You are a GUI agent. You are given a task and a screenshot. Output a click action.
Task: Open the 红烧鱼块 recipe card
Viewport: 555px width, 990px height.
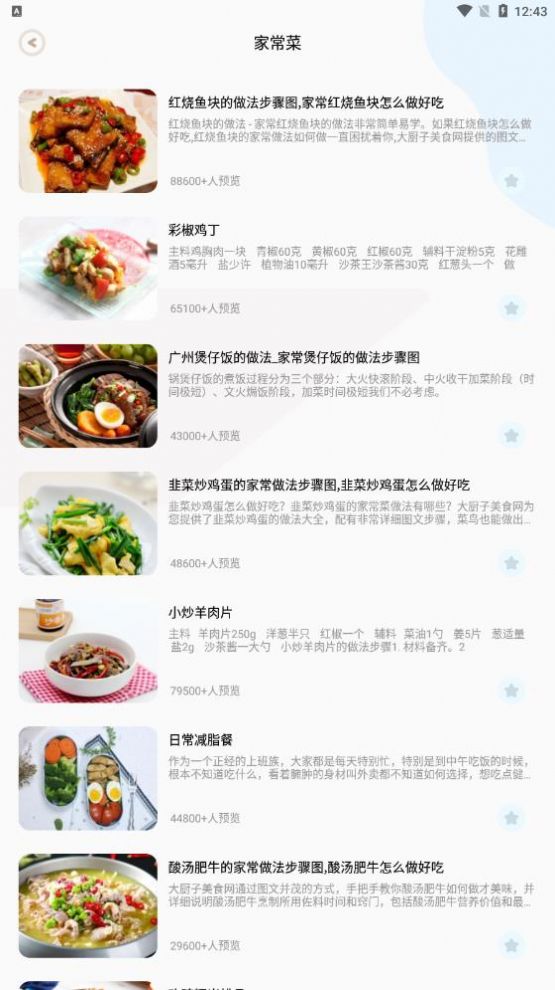point(277,141)
